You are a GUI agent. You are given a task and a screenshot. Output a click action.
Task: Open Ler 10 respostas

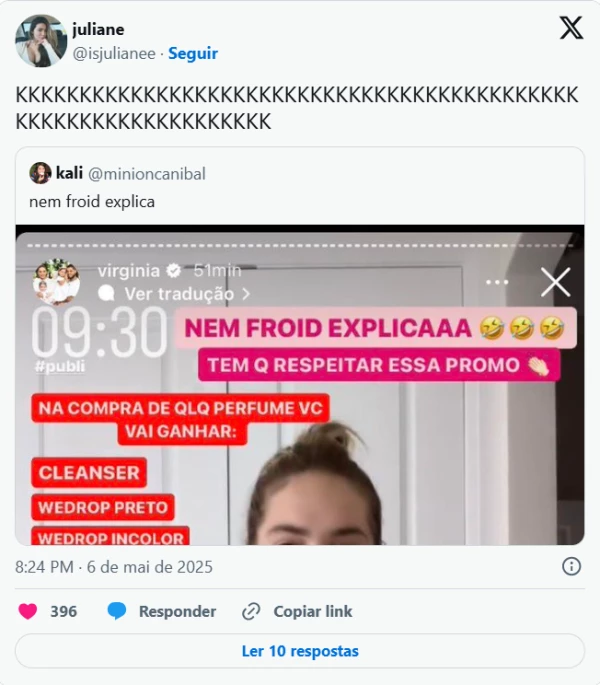pyautogui.click(x=299, y=651)
